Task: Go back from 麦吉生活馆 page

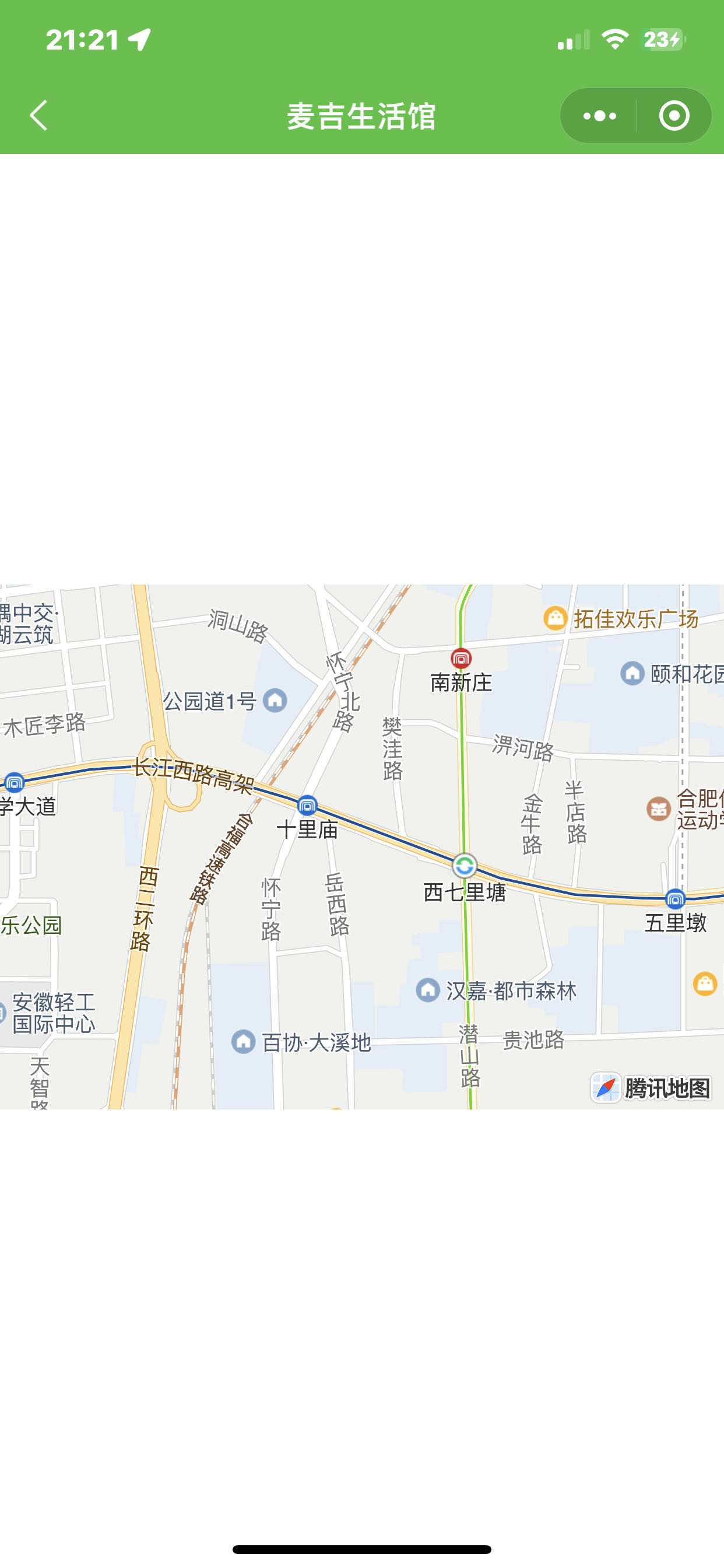Action: click(x=39, y=116)
